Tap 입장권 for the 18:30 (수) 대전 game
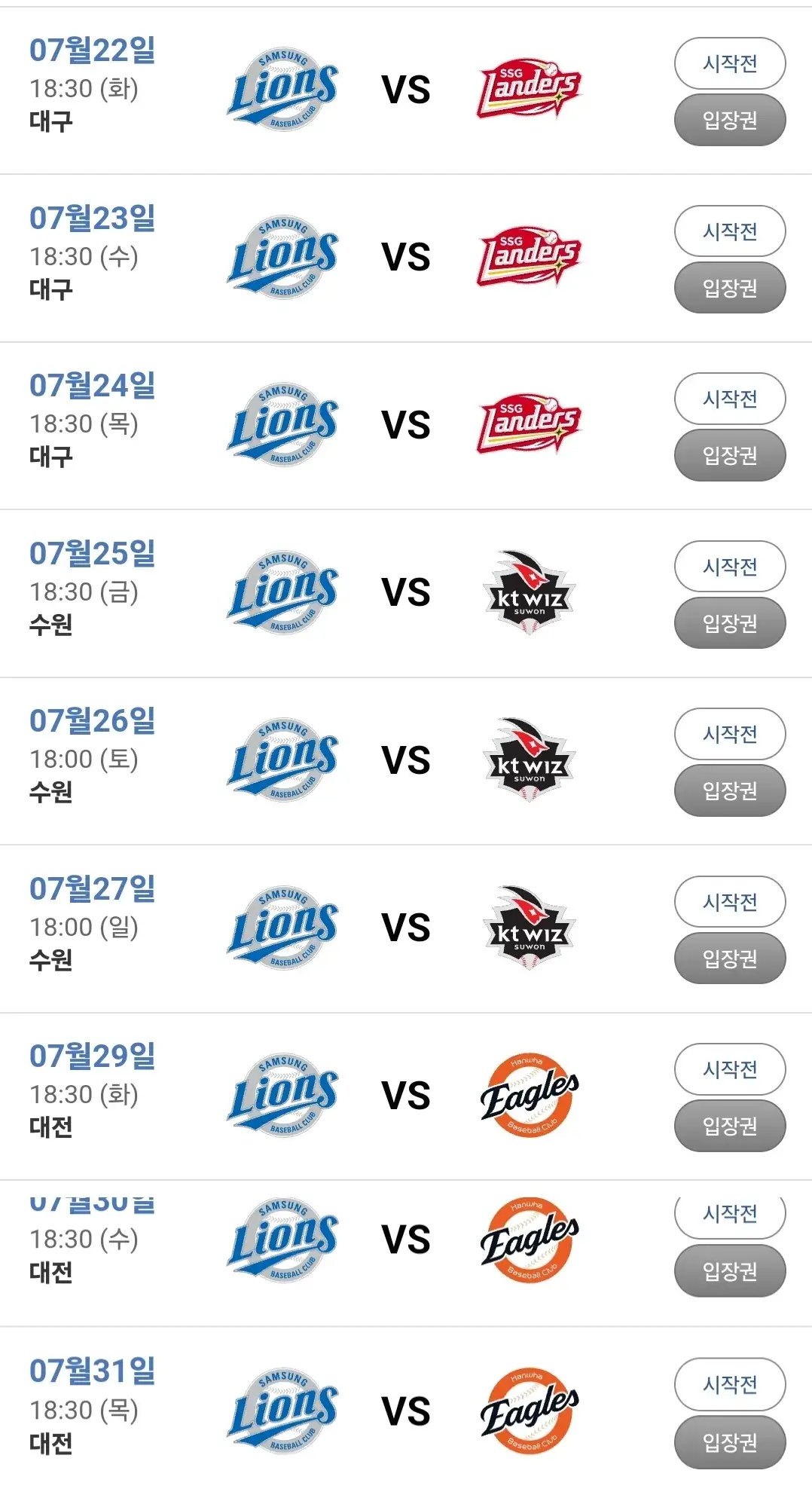This screenshot has height=1498, width=812. (x=729, y=1271)
